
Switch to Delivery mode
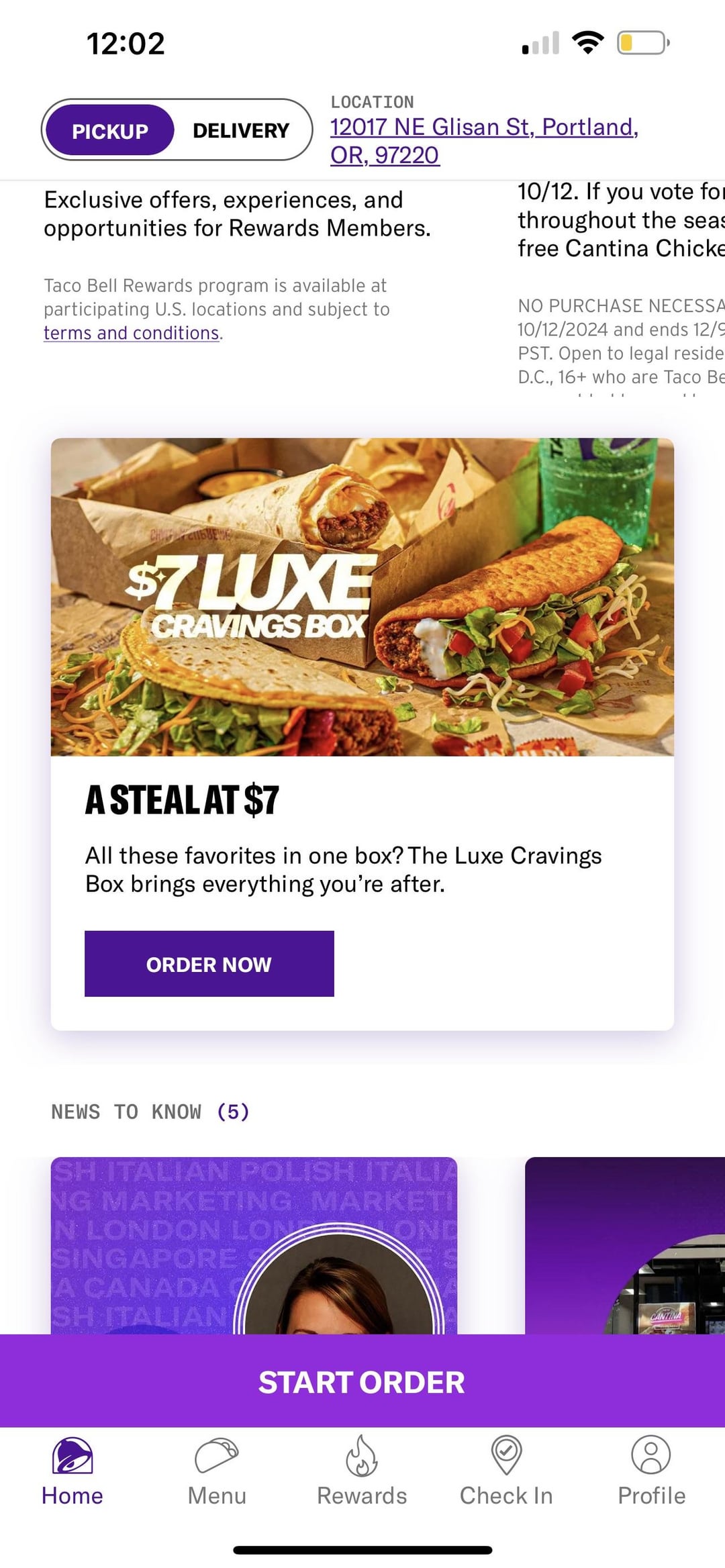tap(240, 130)
